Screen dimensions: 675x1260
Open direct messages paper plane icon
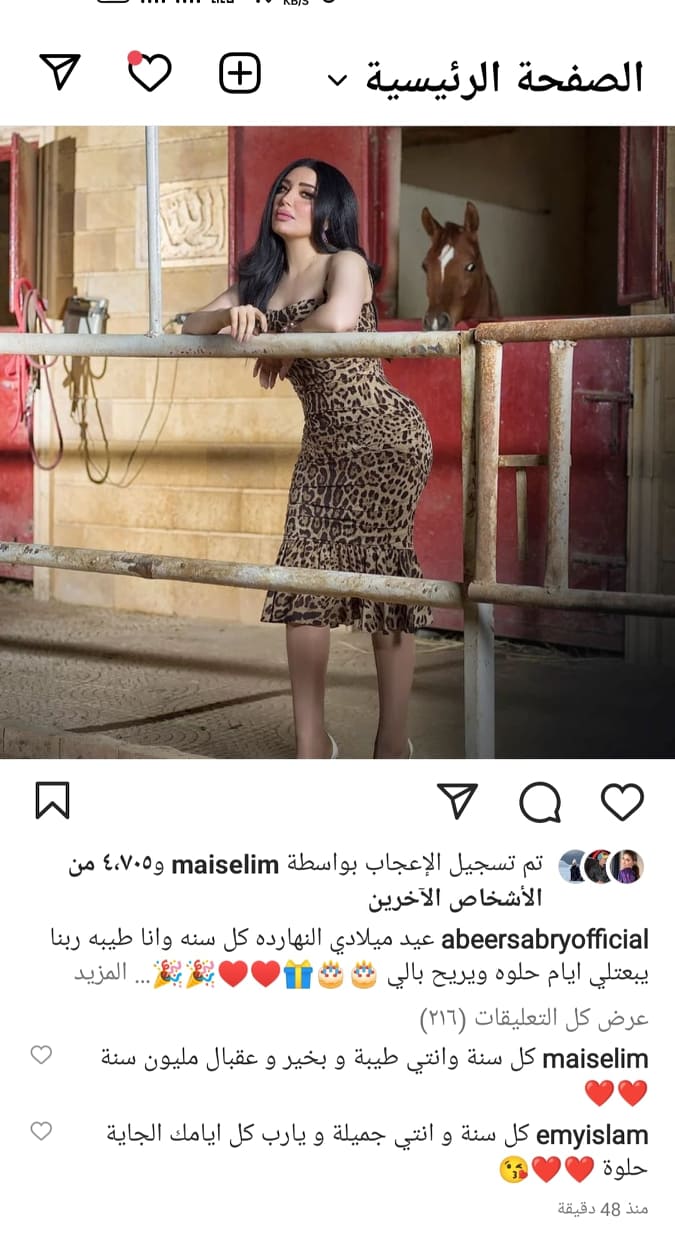tap(60, 72)
